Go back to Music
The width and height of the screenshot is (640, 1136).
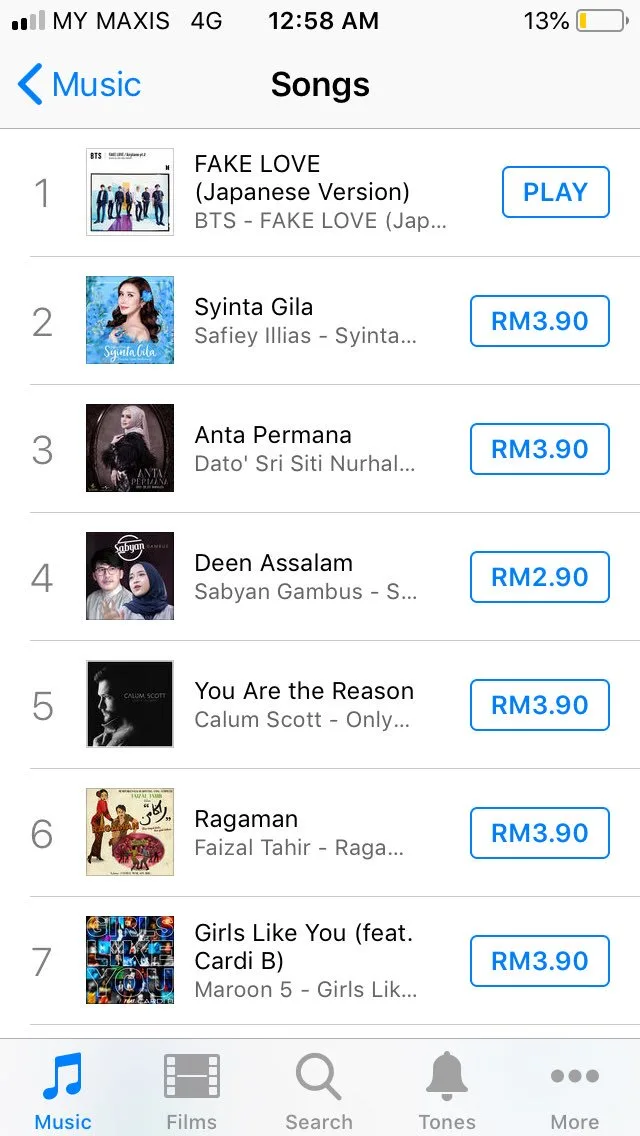pyautogui.click(x=80, y=85)
